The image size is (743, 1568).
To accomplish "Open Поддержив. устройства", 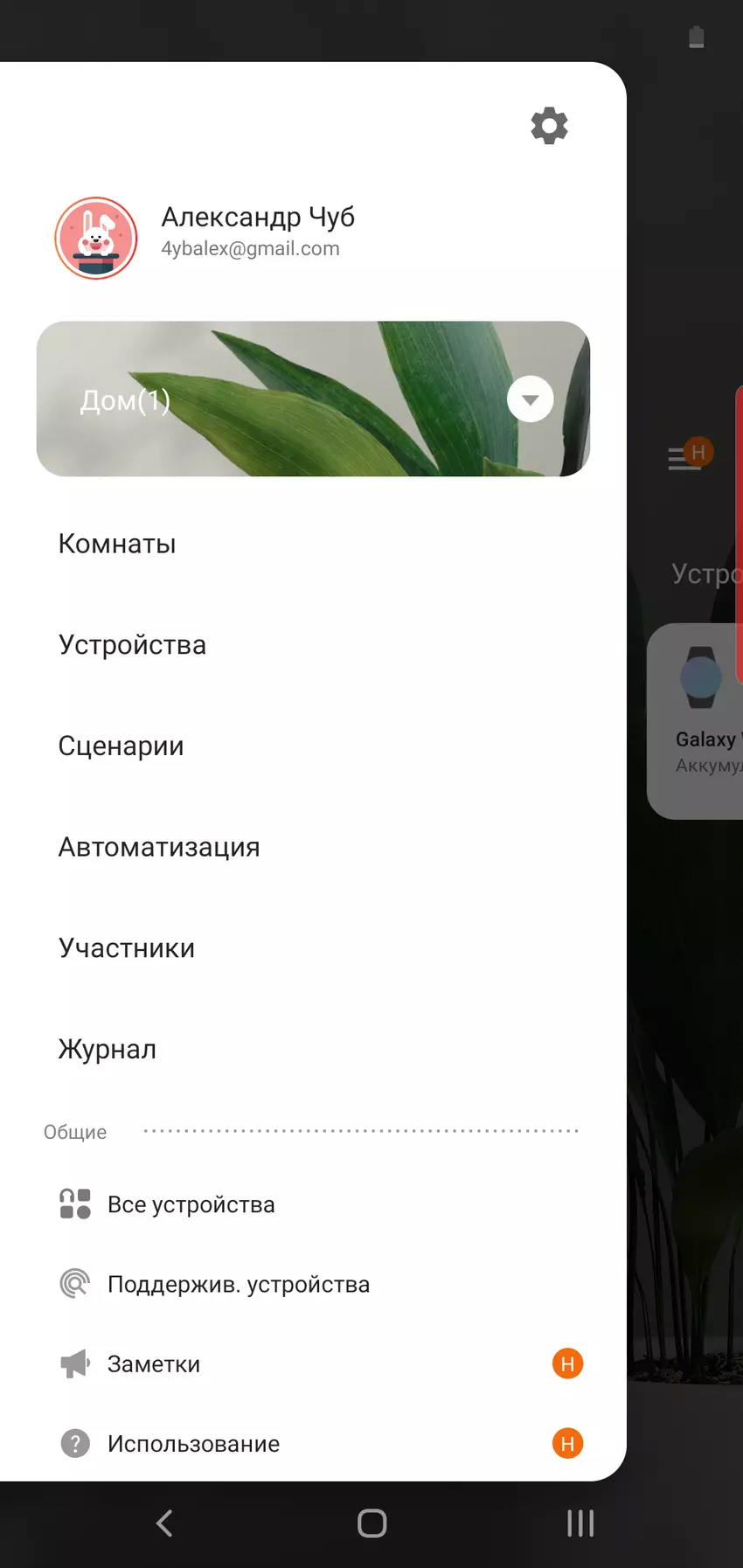I will tap(238, 1284).
